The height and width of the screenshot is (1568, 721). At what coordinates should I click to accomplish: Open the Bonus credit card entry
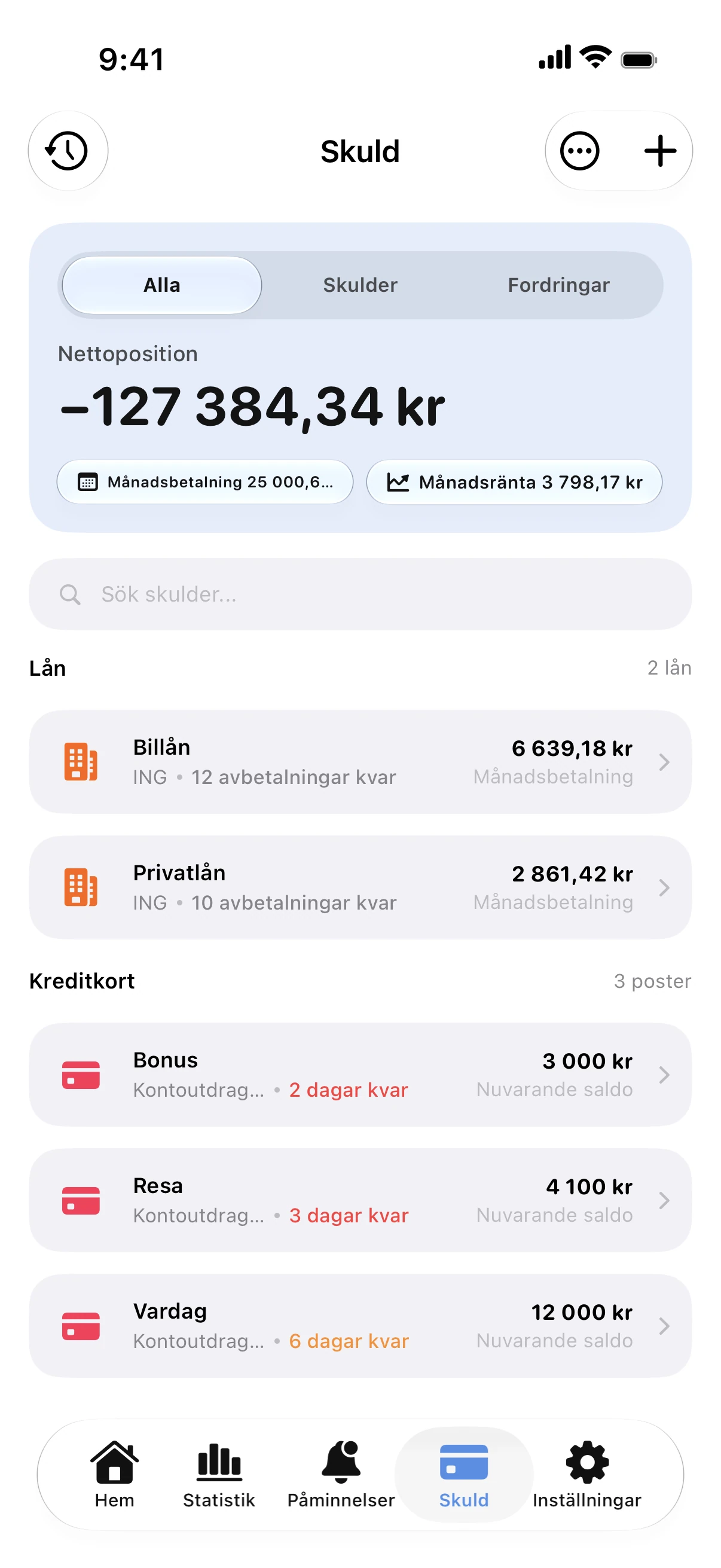360,1075
